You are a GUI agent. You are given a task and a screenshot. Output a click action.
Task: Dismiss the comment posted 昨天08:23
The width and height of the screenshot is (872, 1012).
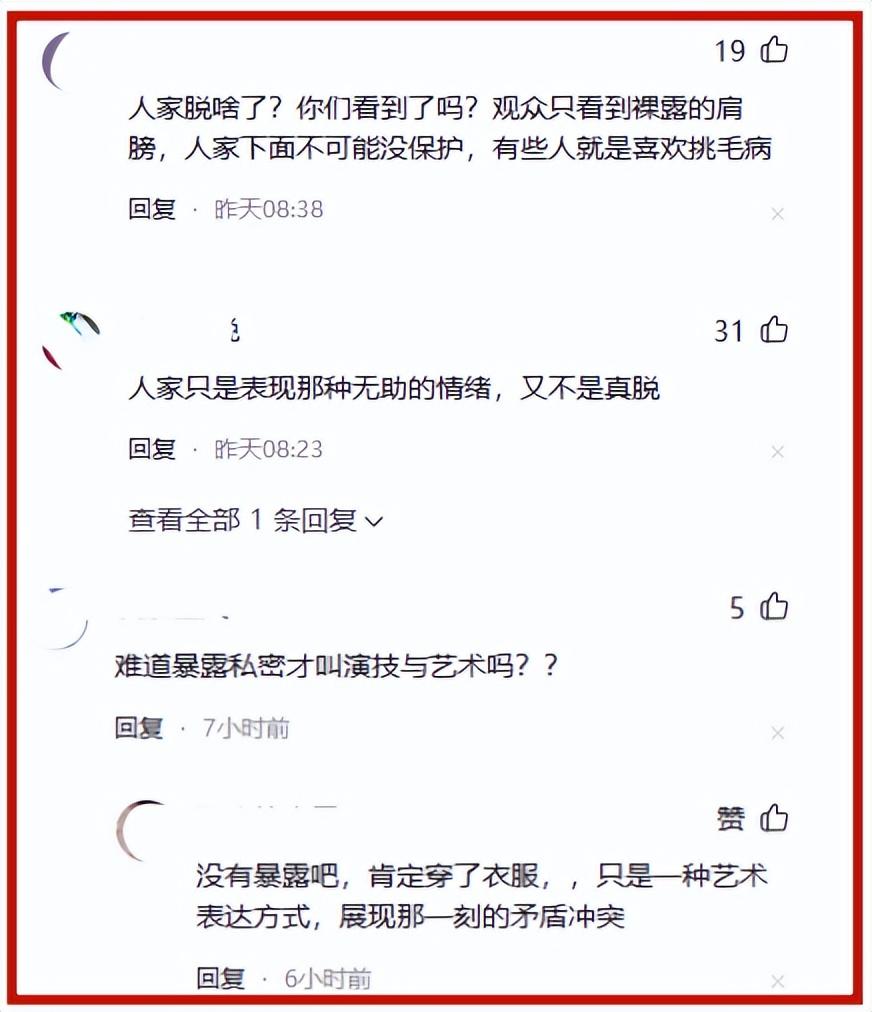click(x=777, y=453)
